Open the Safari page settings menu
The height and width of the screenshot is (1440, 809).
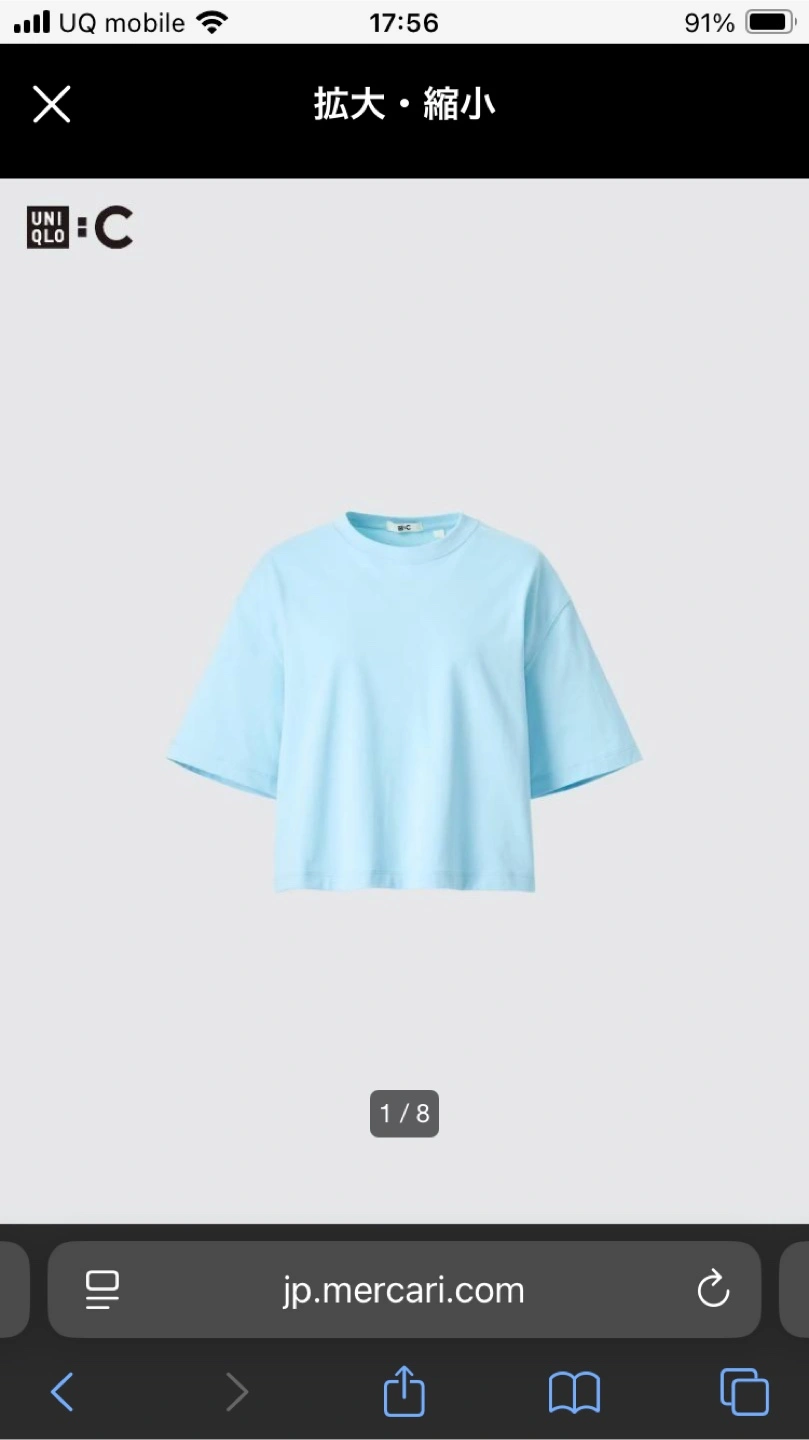pyautogui.click(x=102, y=1290)
